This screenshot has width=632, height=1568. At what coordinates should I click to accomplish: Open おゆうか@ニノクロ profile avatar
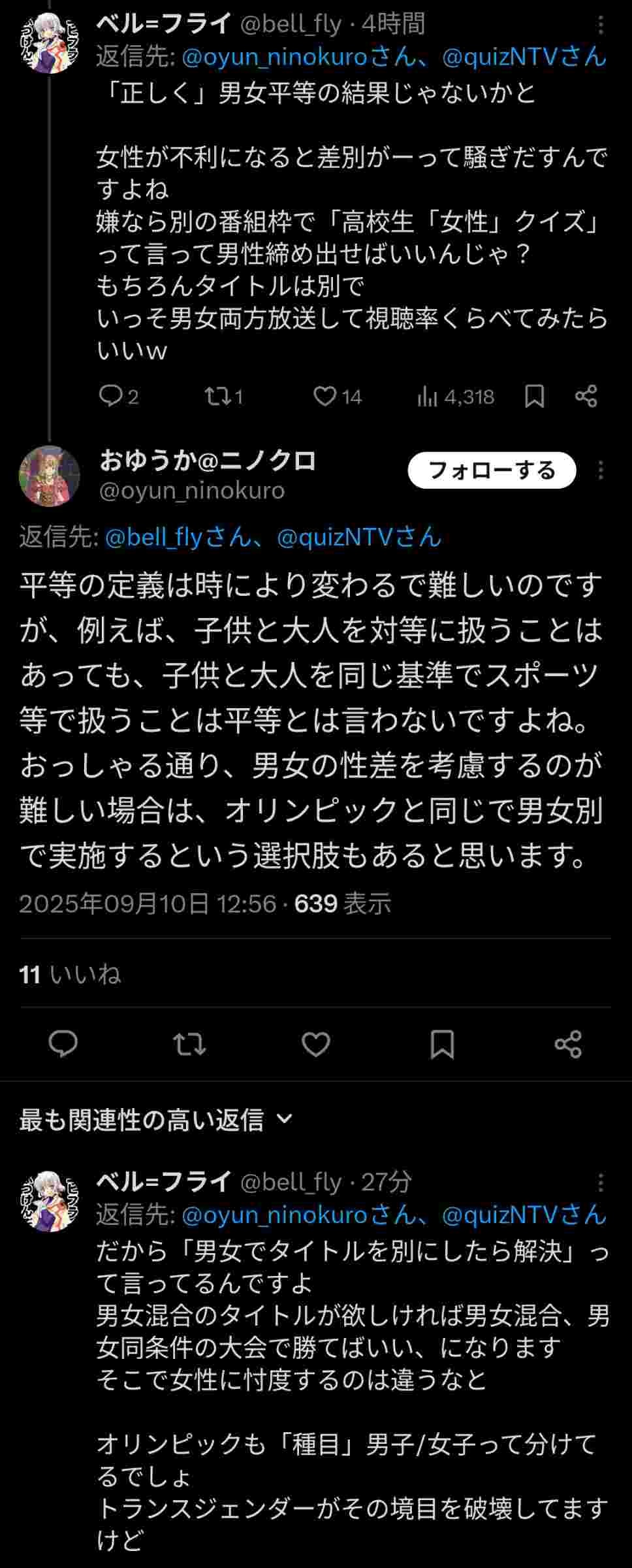pos(49,476)
